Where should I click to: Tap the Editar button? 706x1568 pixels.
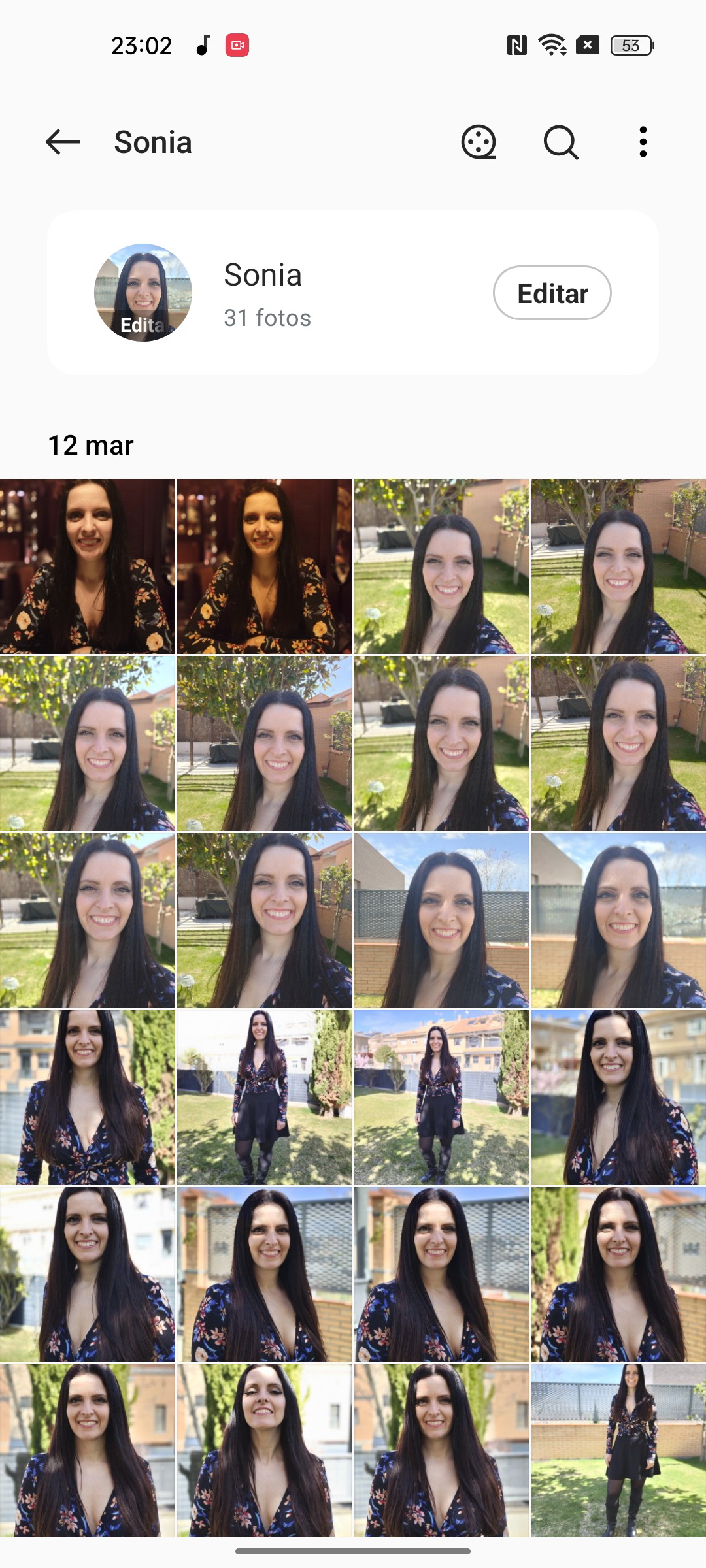(552, 293)
